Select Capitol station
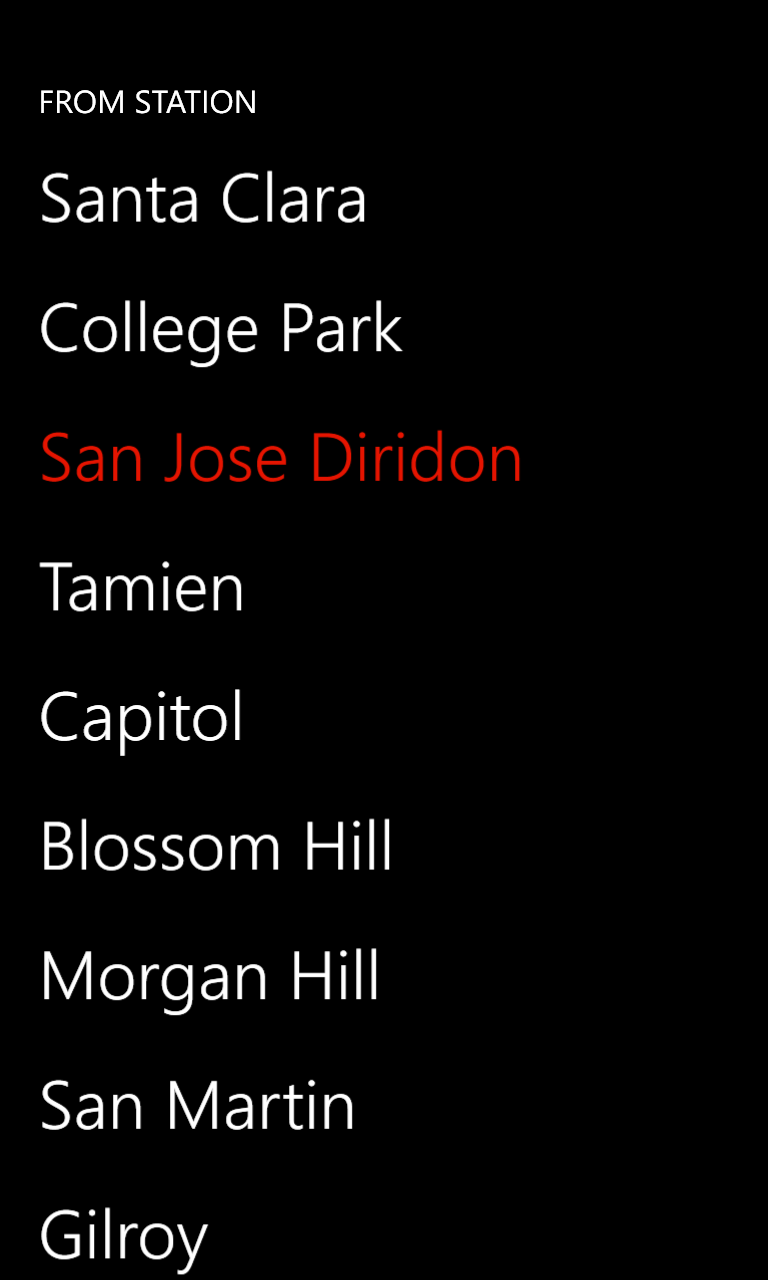 [x=141, y=718]
